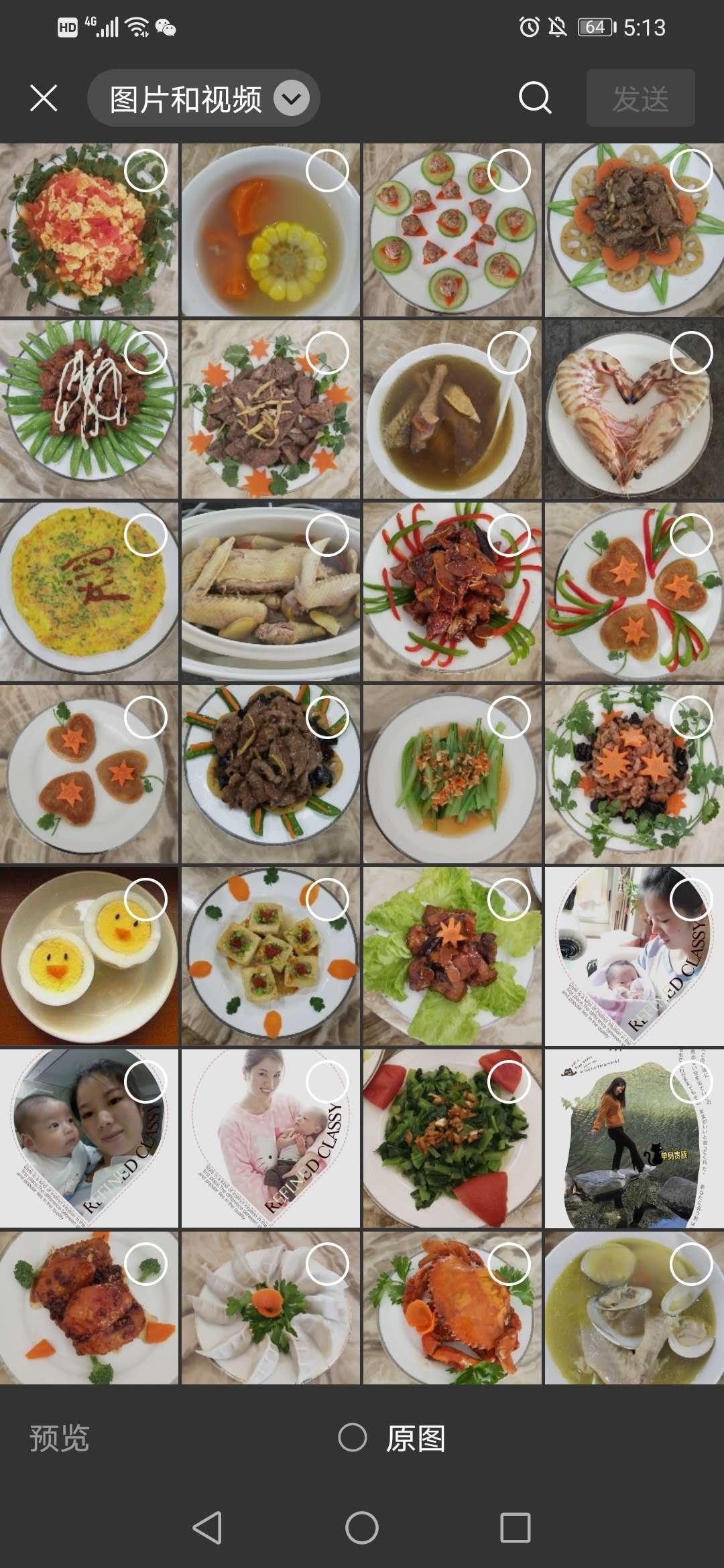Open the search icon

coord(535,99)
